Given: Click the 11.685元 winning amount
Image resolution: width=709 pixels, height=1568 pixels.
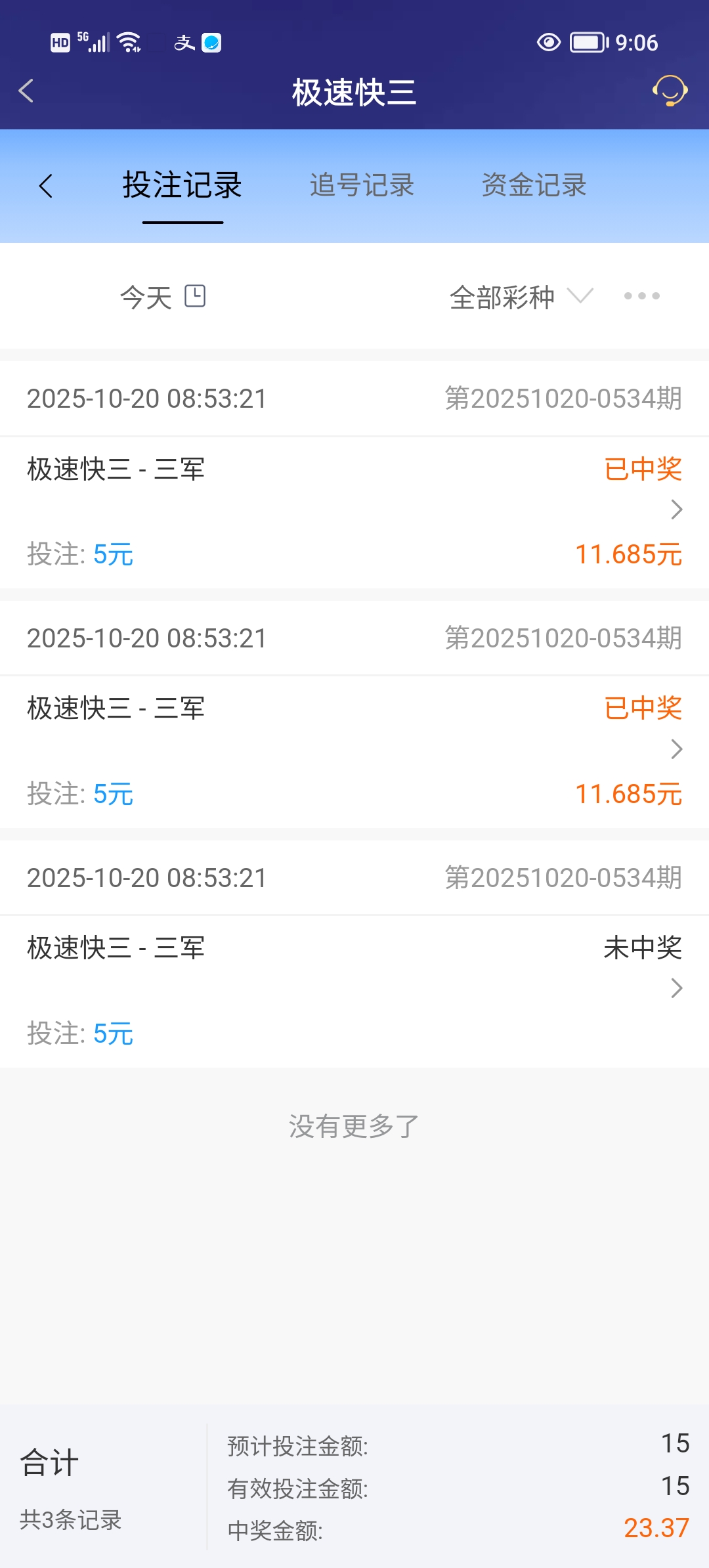Looking at the screenshot, I should pyautogui.click(x=628, y=555).
